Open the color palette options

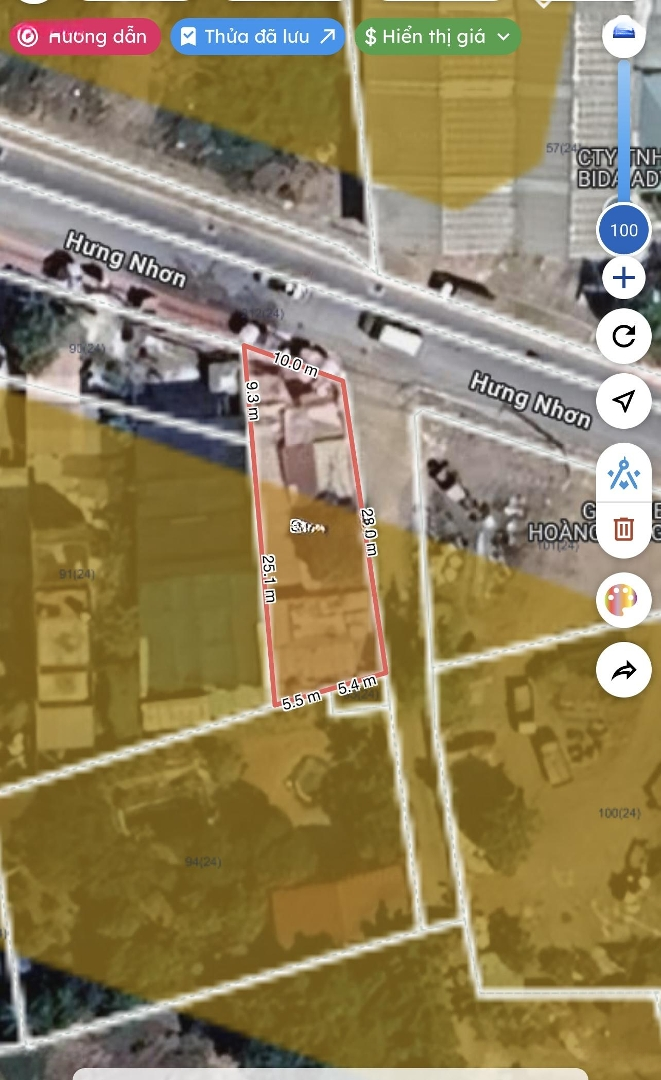[x=624, y=601]
